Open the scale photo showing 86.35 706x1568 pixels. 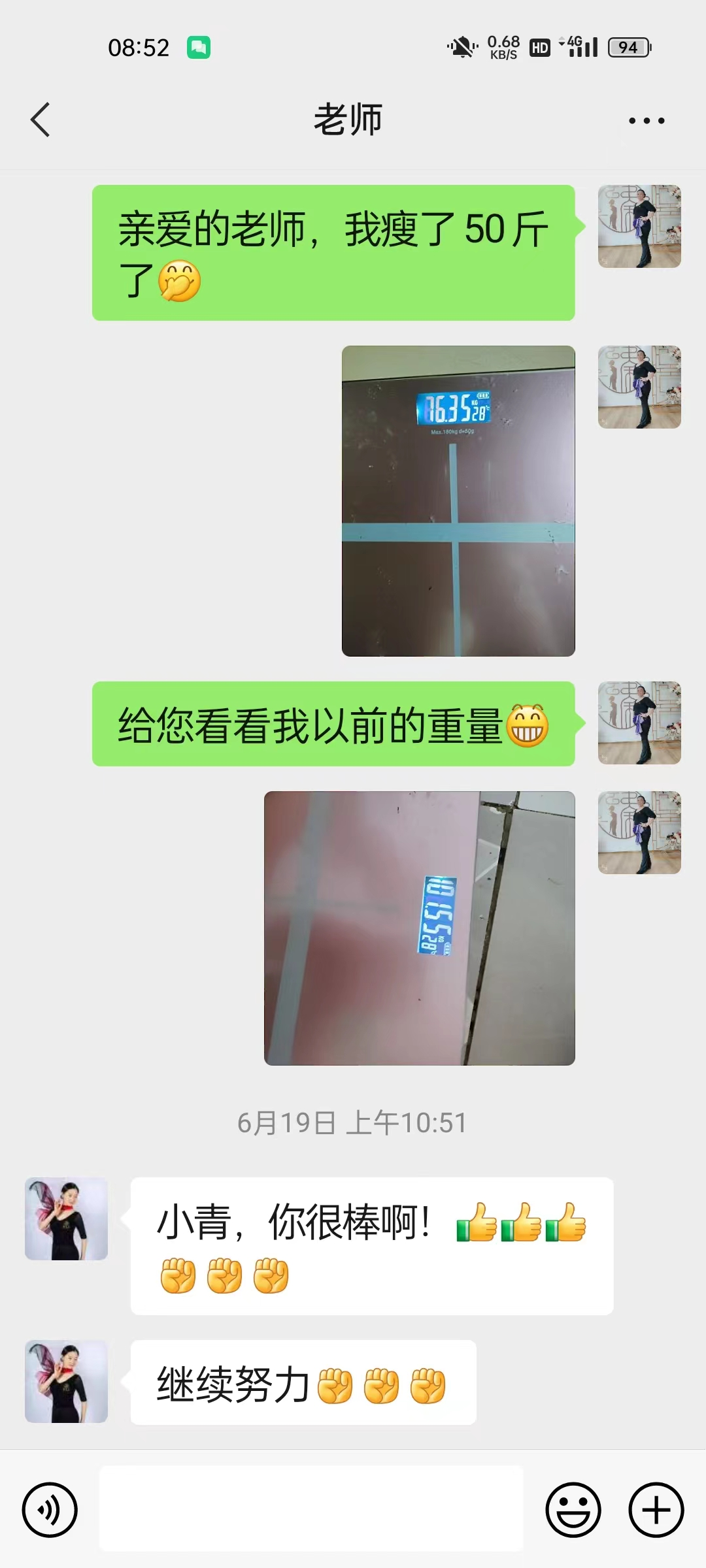click(458, 501)
